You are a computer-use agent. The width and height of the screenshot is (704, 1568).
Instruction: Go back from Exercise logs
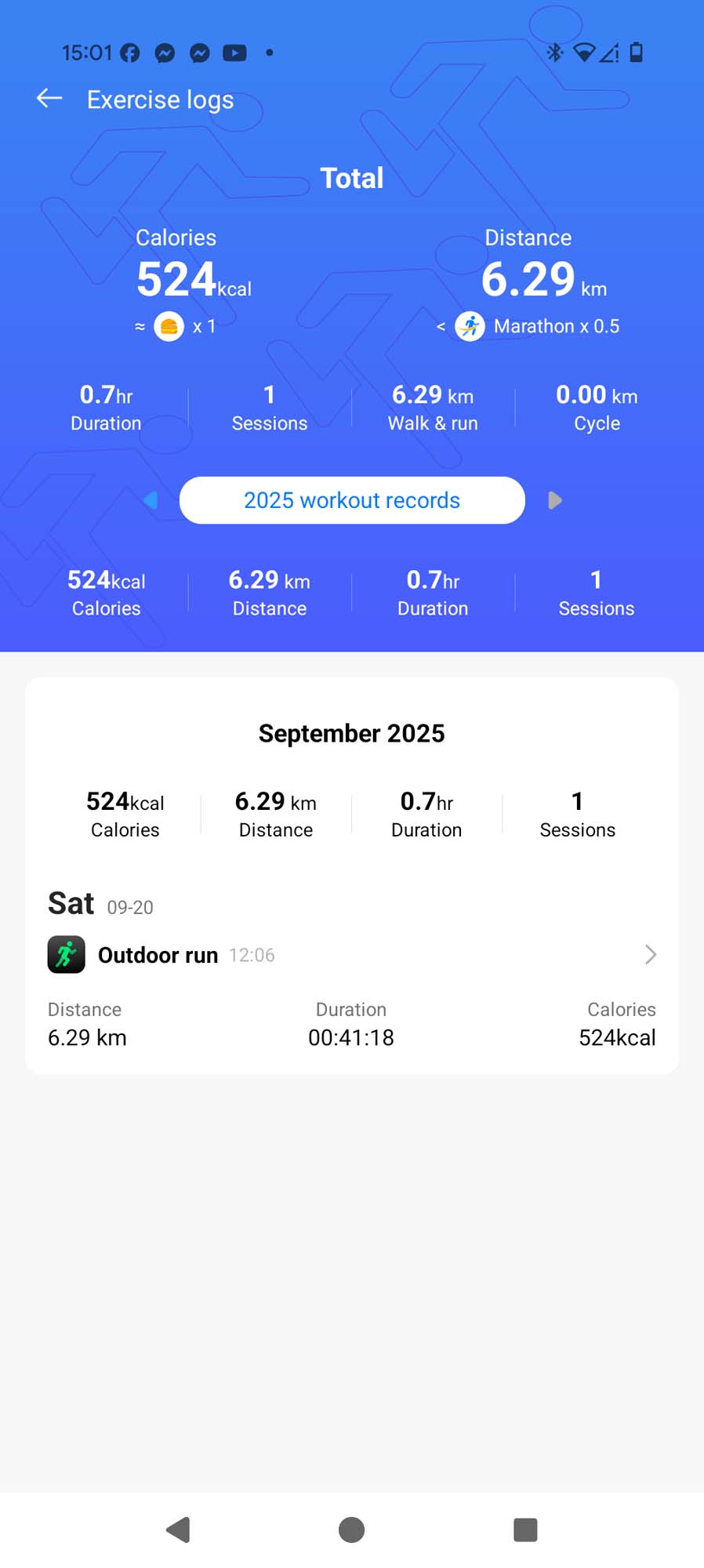(x=49, y=99)
